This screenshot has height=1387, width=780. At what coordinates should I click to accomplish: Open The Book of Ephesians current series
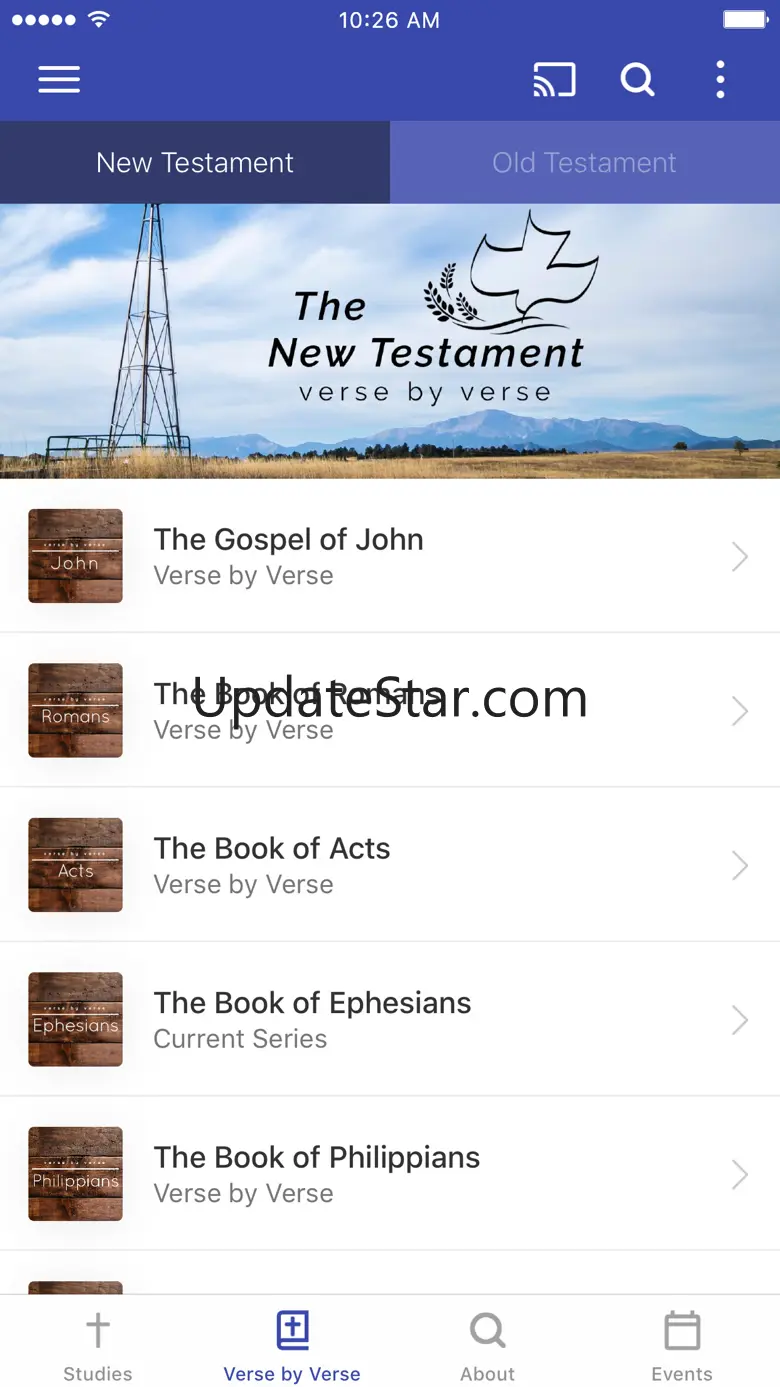coord(389,1019)
